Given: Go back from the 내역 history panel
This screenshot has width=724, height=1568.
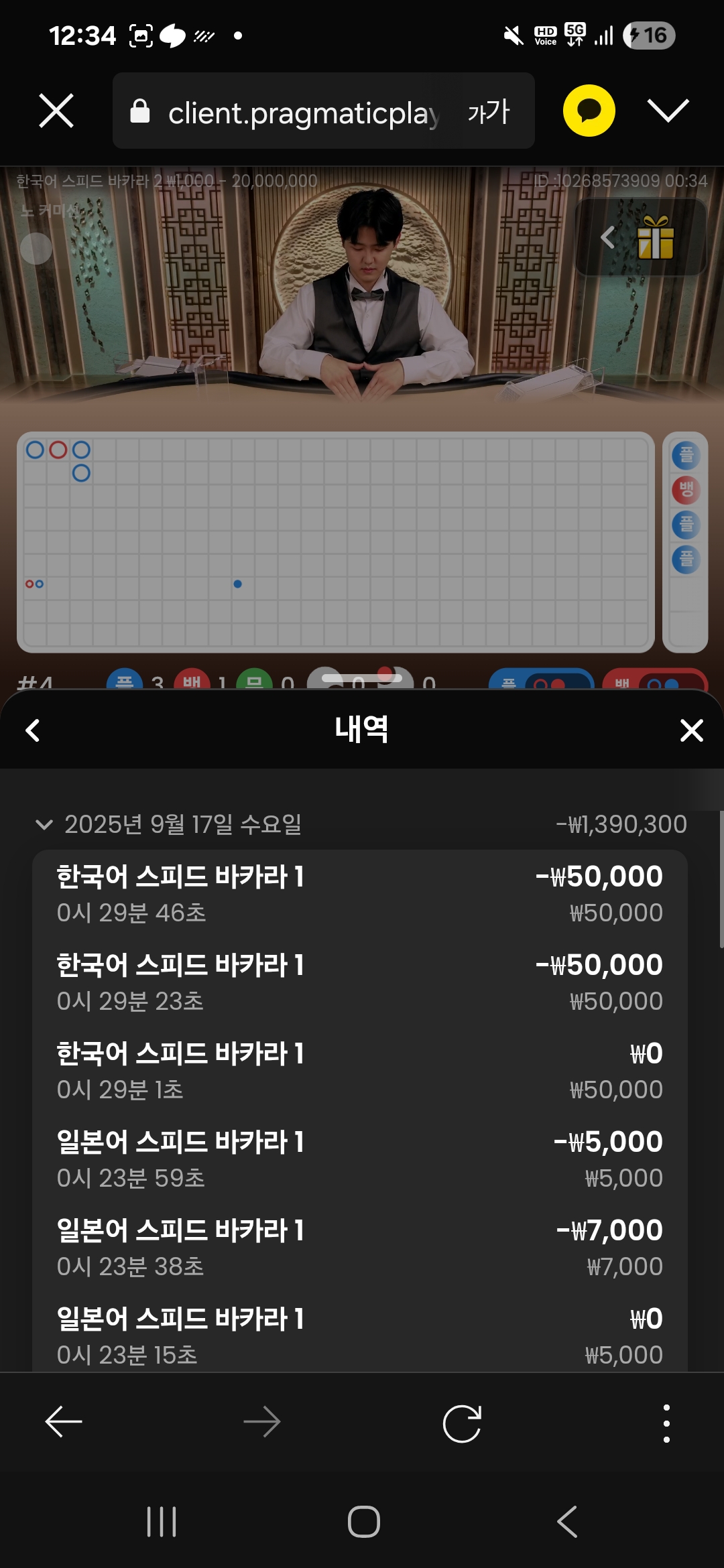Looking at the screenshot, I should (x=33, y=730).
